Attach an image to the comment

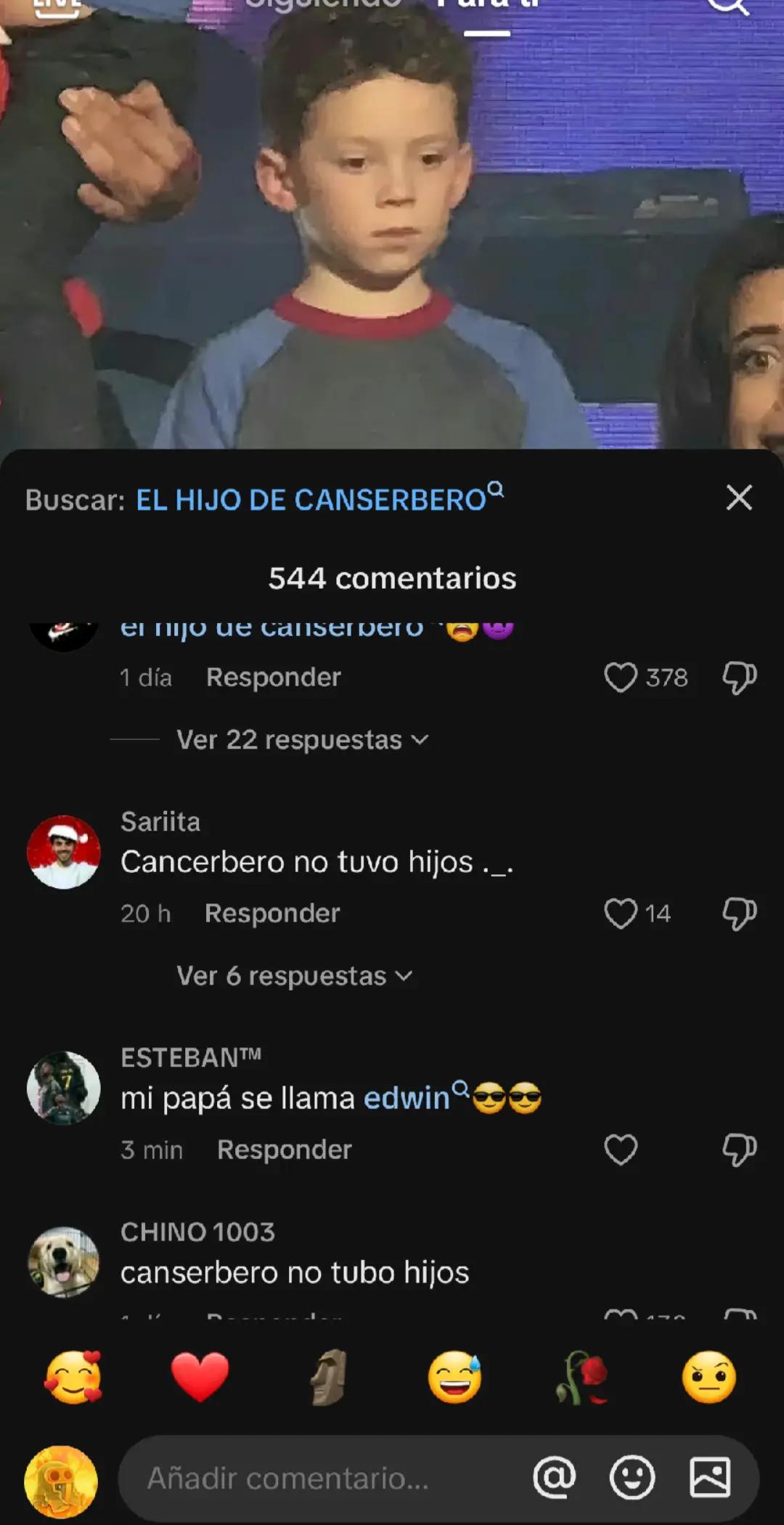(x=709, y=1478)
